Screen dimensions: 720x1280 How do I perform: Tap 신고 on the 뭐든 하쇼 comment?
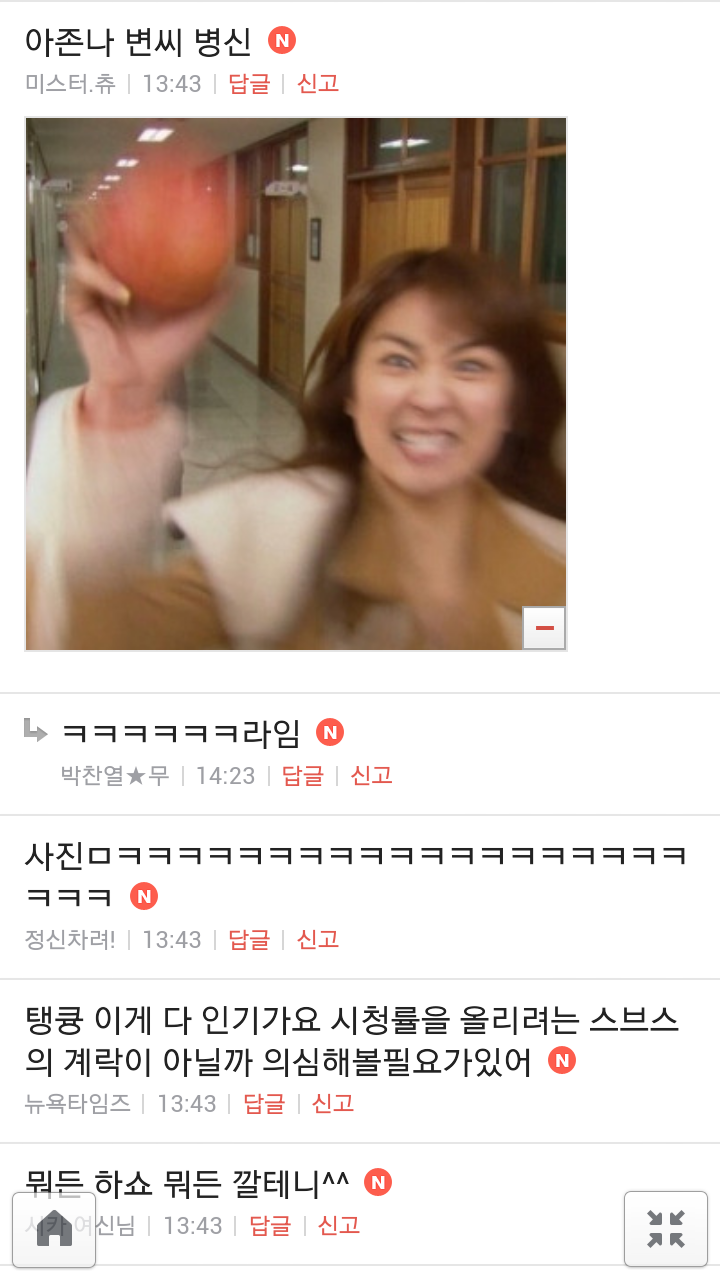coord(339,1225)
